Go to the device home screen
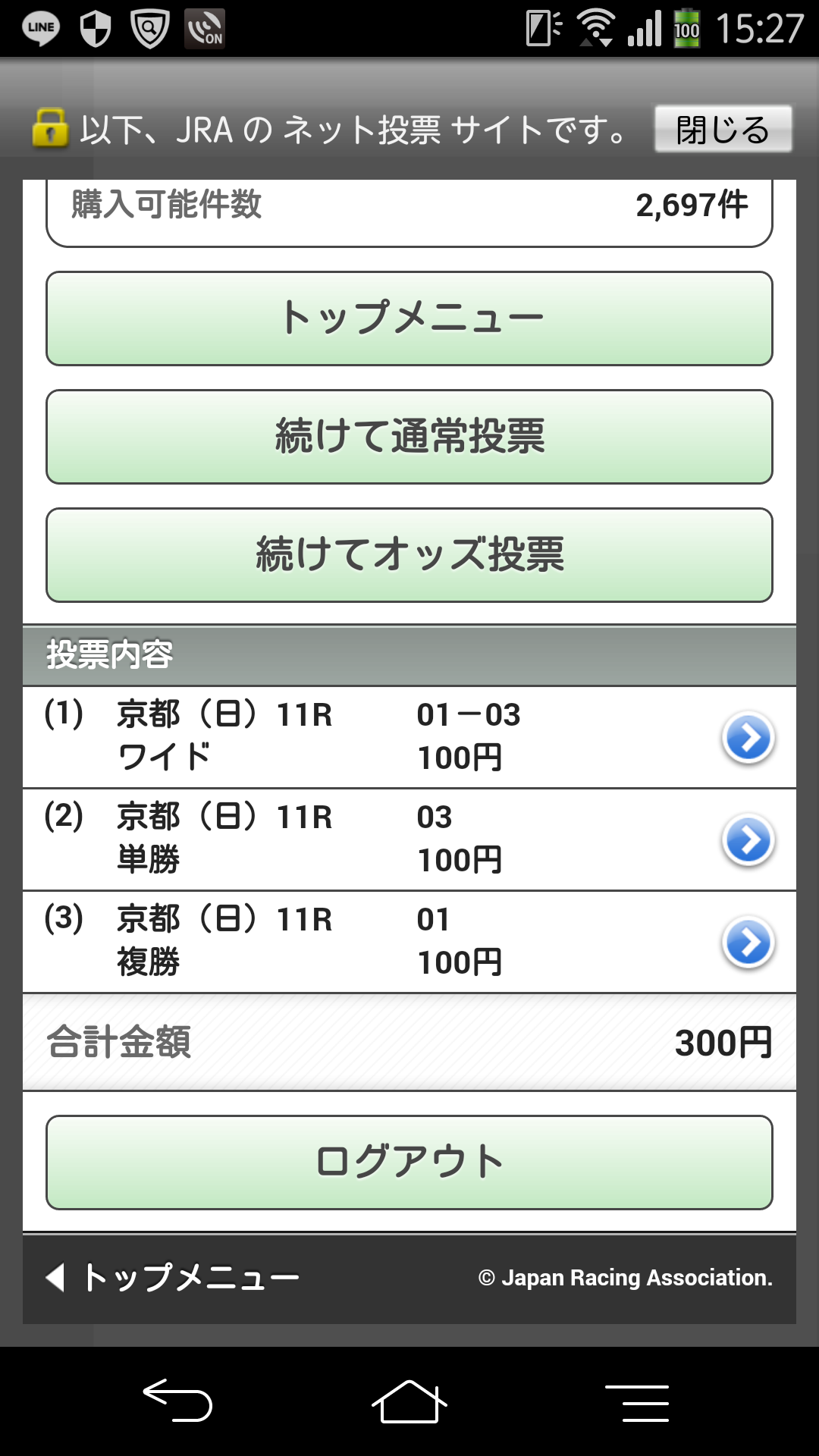 (x=409, y=1401)
